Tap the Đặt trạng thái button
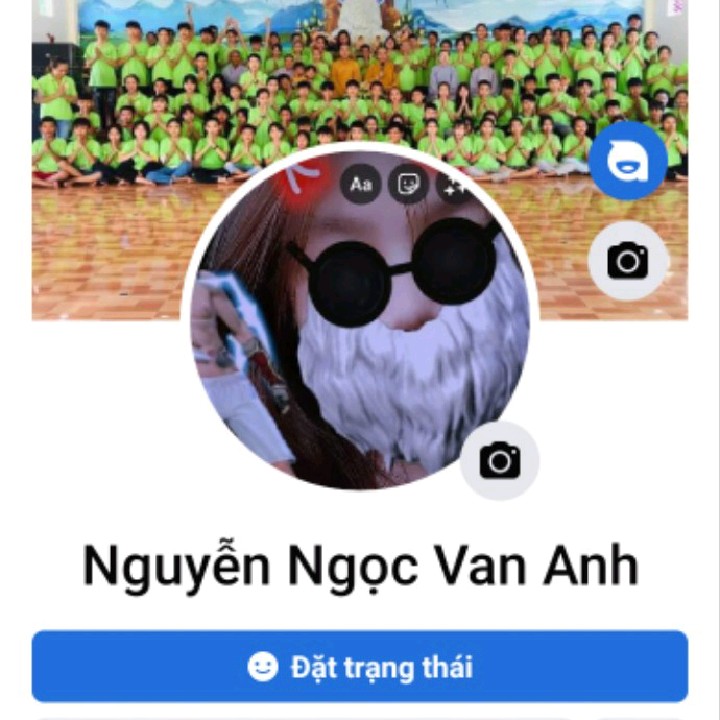The width and height of the screenshot is (720, 720). click(x=360, y=666)
